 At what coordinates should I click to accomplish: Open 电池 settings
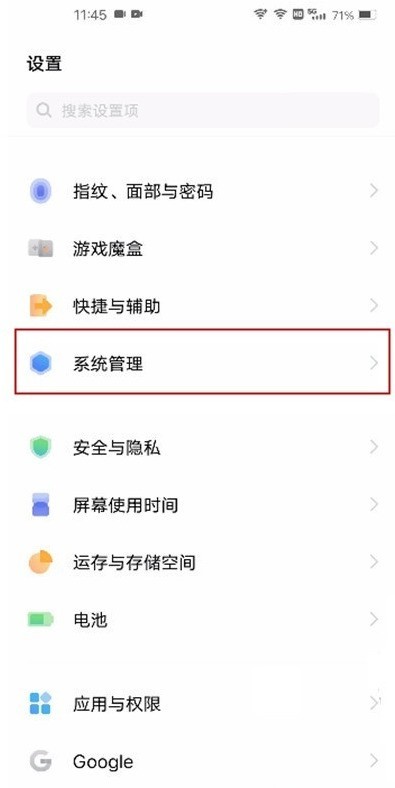coord(198,619)
